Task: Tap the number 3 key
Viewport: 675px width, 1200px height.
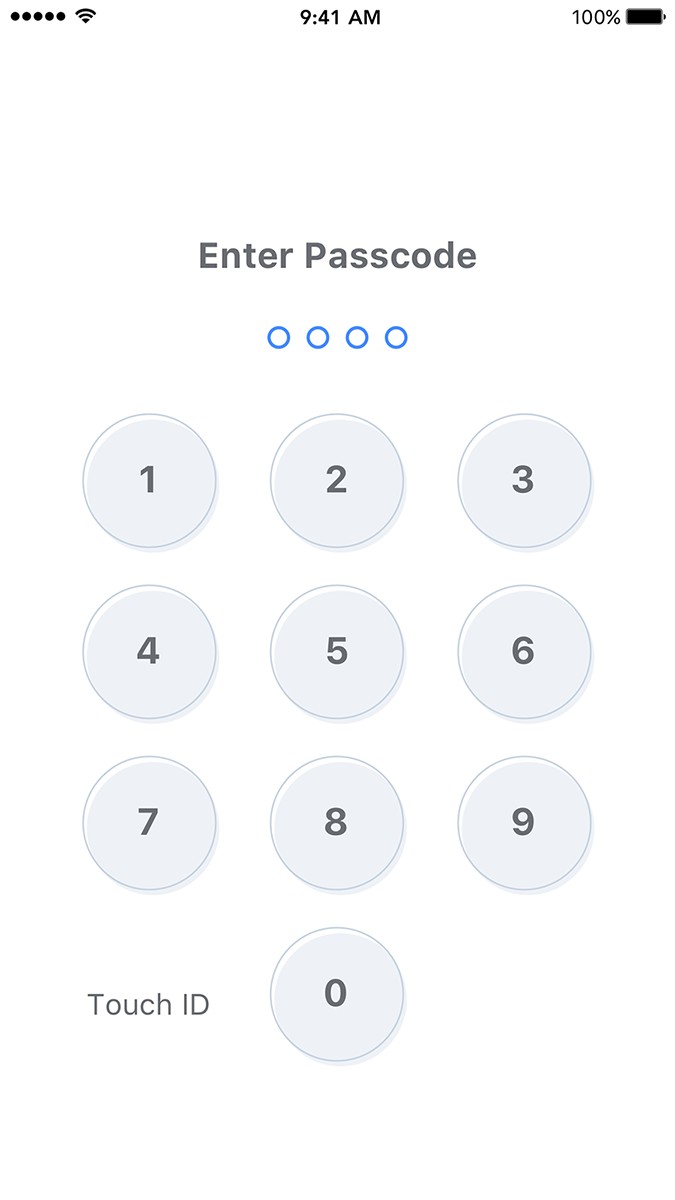Action: click(524, 481)
